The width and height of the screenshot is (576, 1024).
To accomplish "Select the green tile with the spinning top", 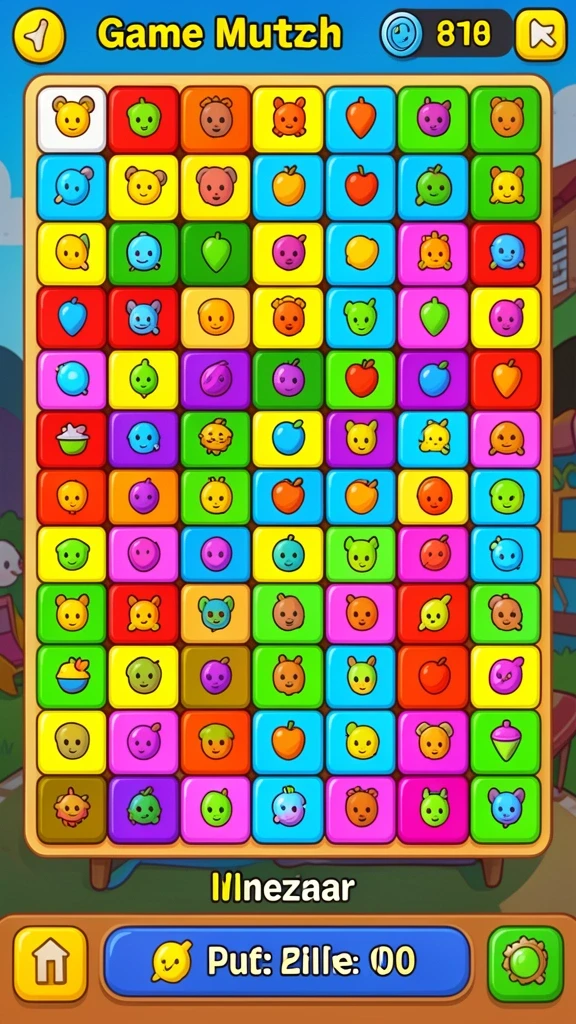I will (x=505, y=741).
